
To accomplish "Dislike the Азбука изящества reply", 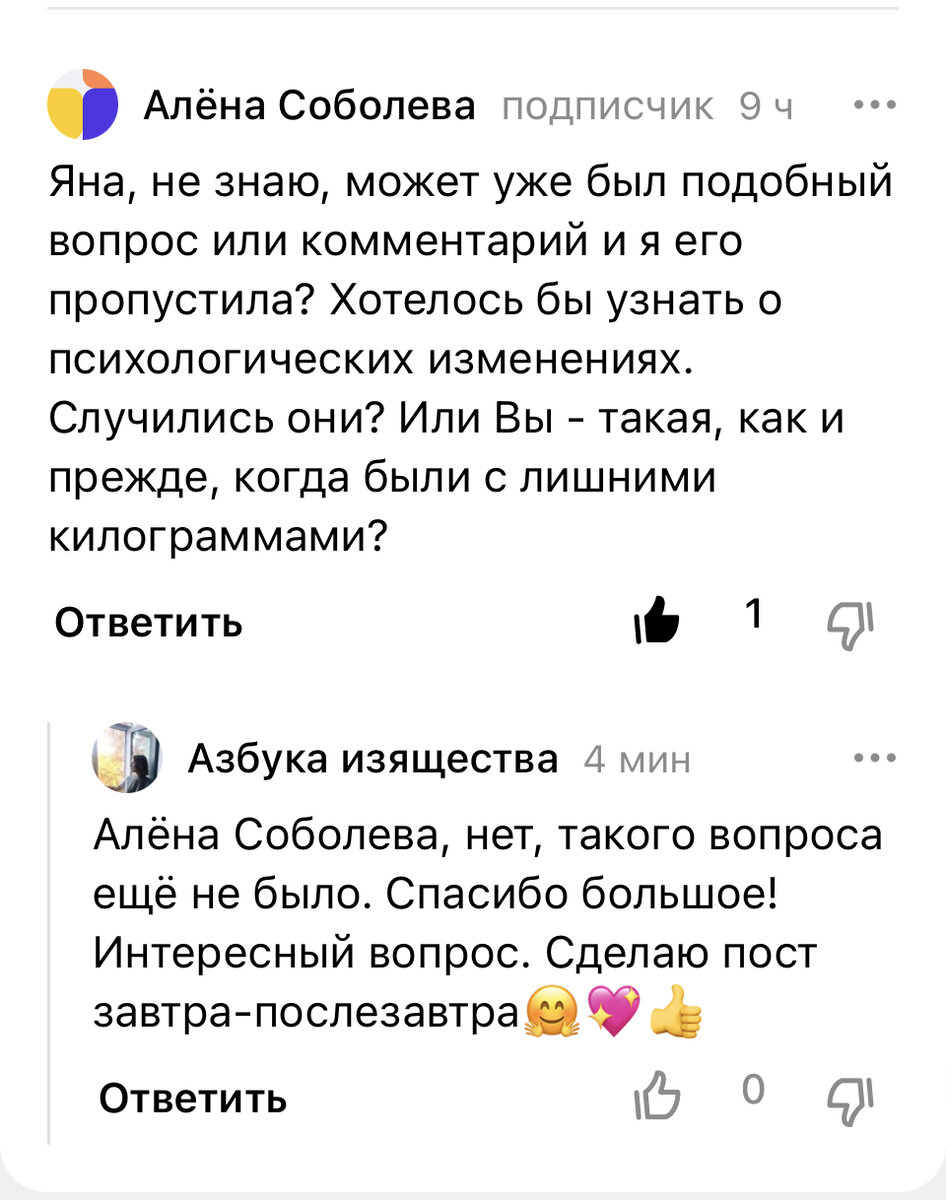I will click(852, 1098).
